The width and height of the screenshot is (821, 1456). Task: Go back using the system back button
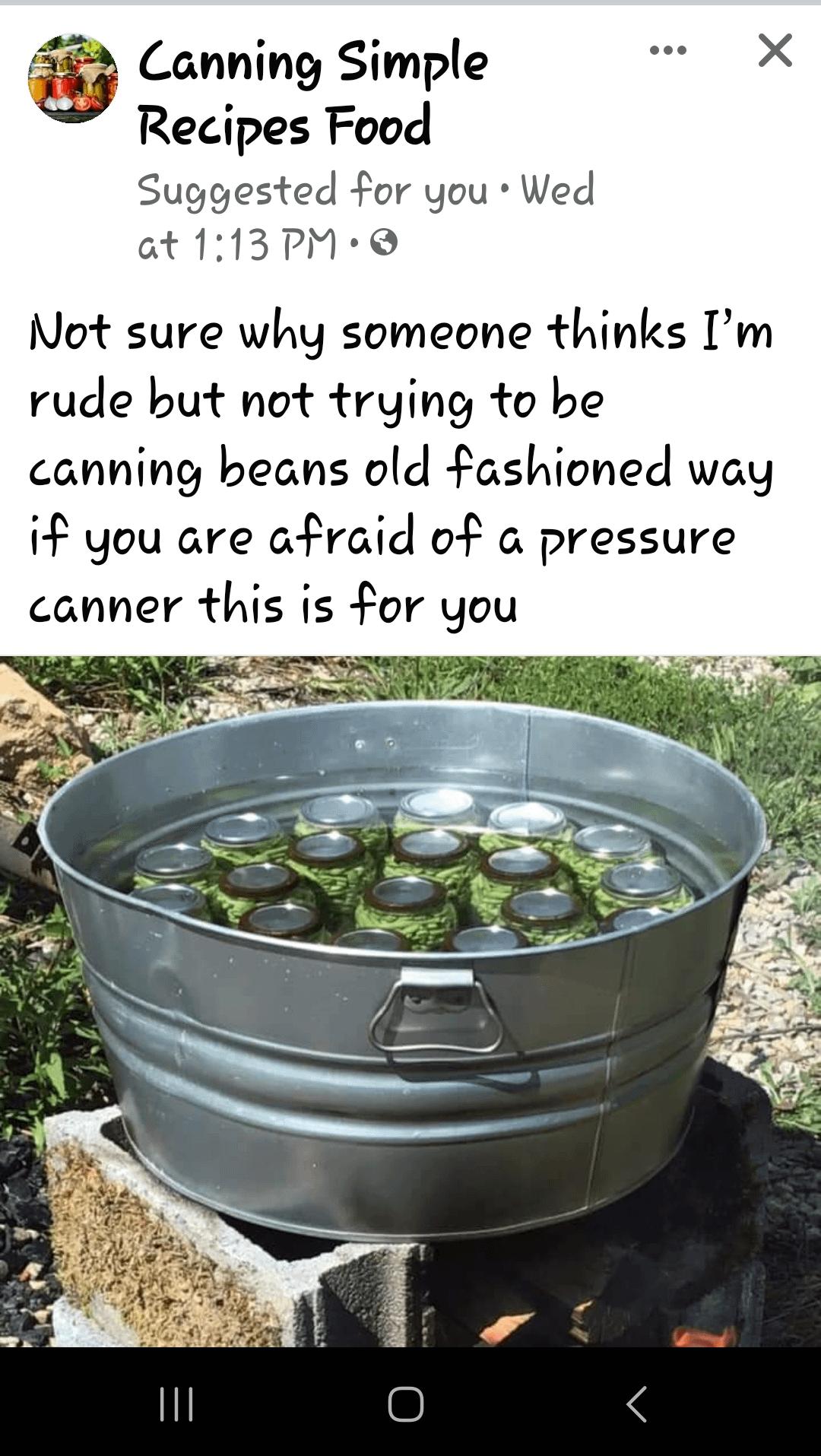tap(637, 1404)
